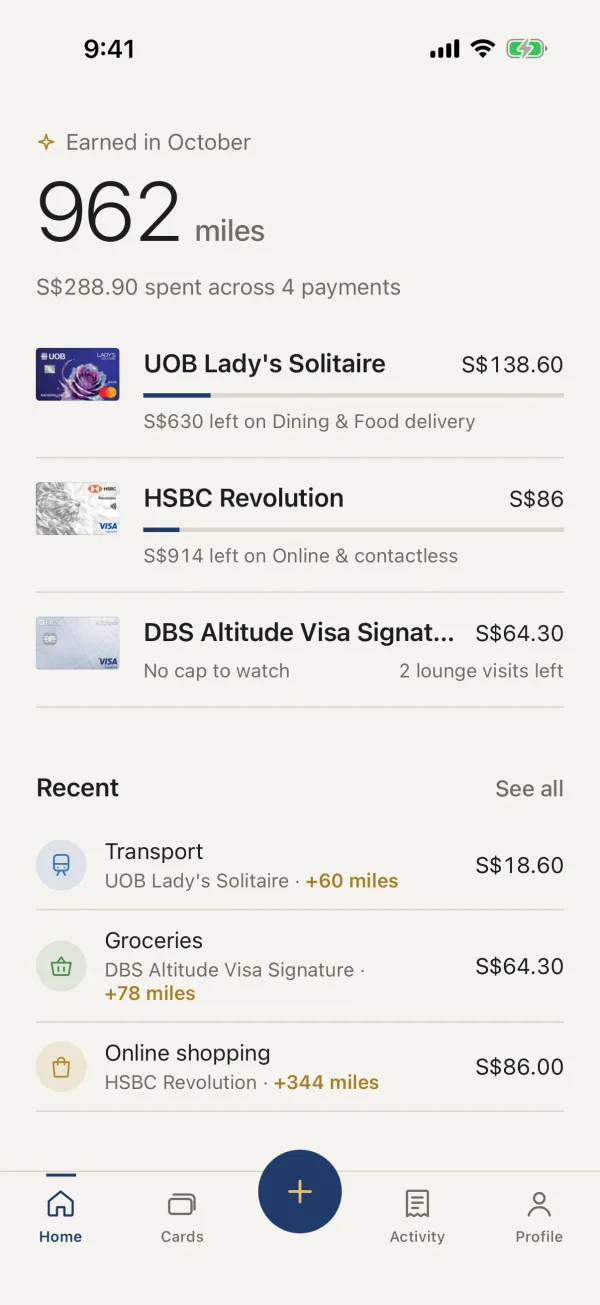Open the UOB Lady's Solitaire card
Image resolution: width=600 pixels, height=1305 pixels.
tap(300, 391)
